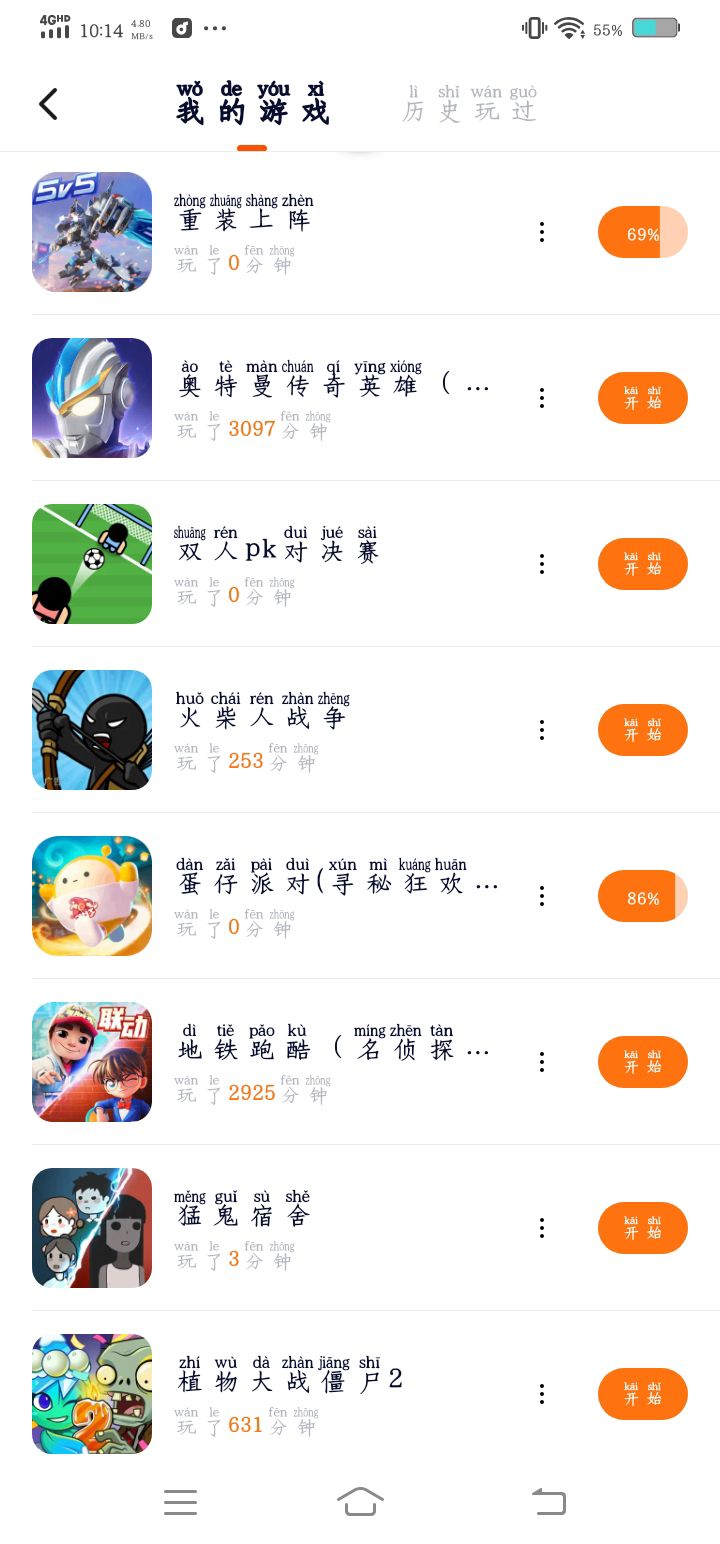Start playing 地铁跑酷
720x1544 pixels.
click(642, 1062)
